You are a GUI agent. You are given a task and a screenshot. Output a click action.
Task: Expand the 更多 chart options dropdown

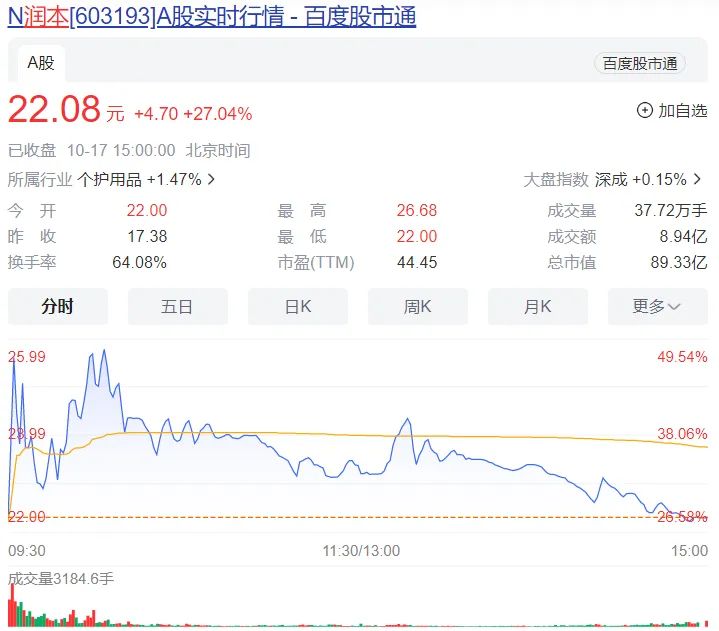click(657, 307)
